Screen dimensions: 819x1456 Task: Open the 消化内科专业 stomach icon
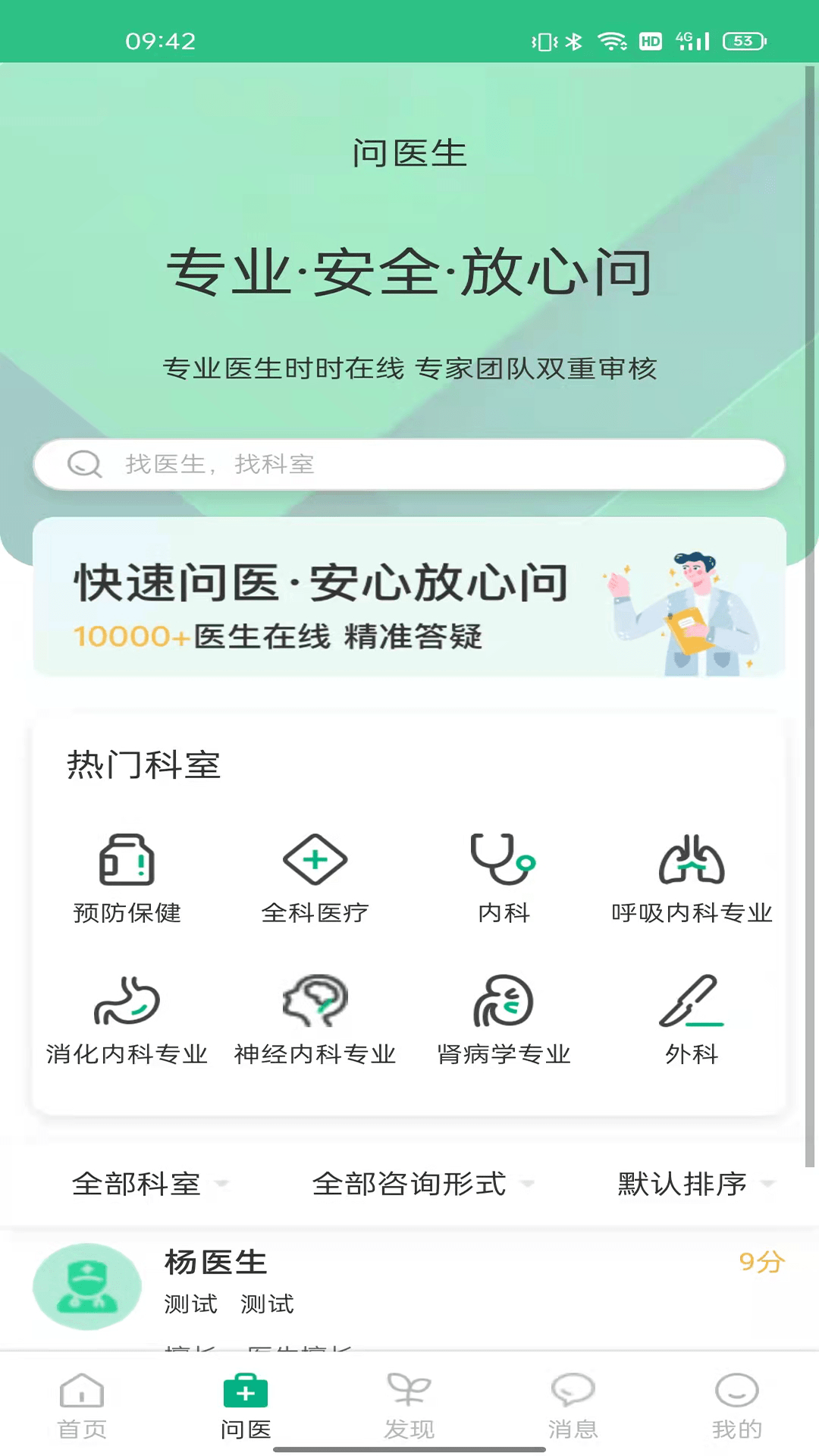click(127, 1001)
